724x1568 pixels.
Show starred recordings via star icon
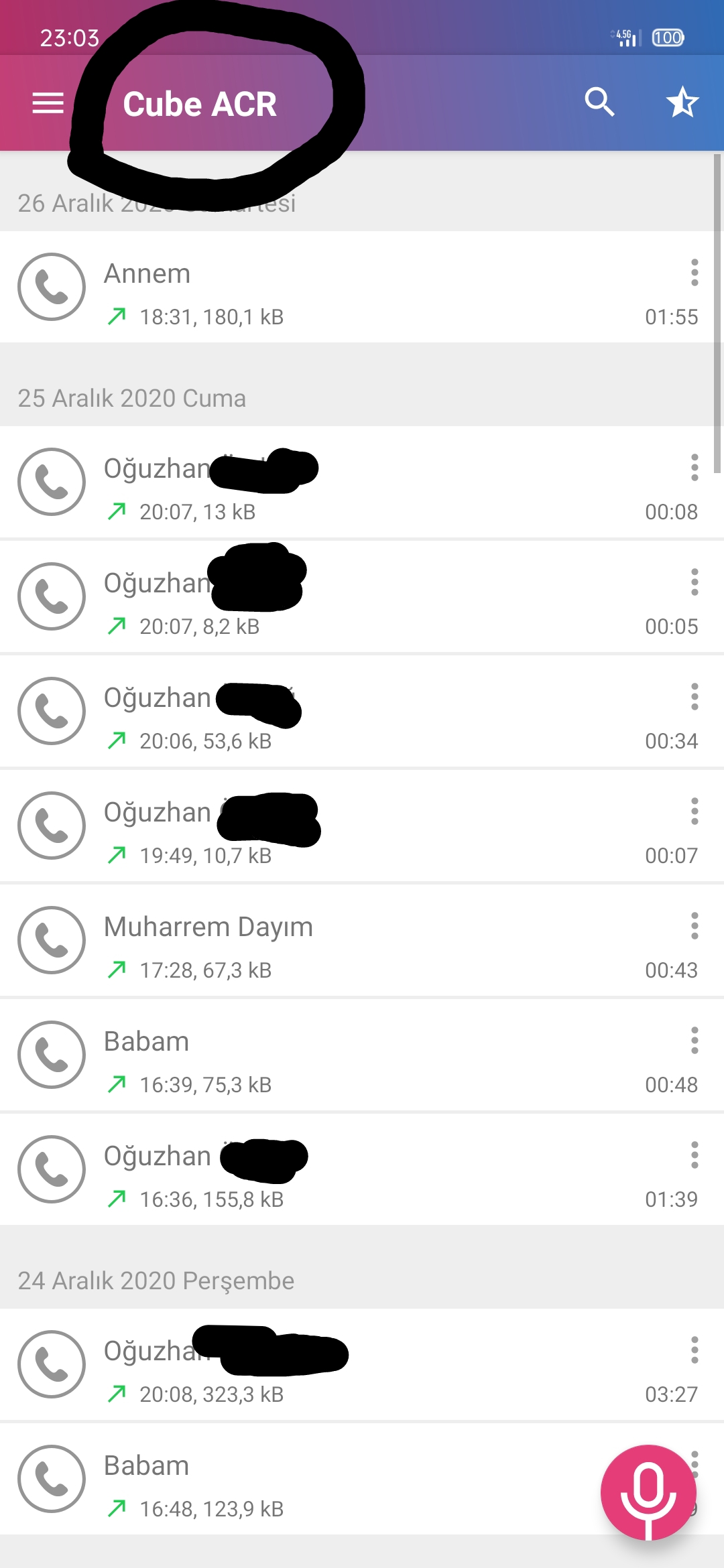coord(682,103)
